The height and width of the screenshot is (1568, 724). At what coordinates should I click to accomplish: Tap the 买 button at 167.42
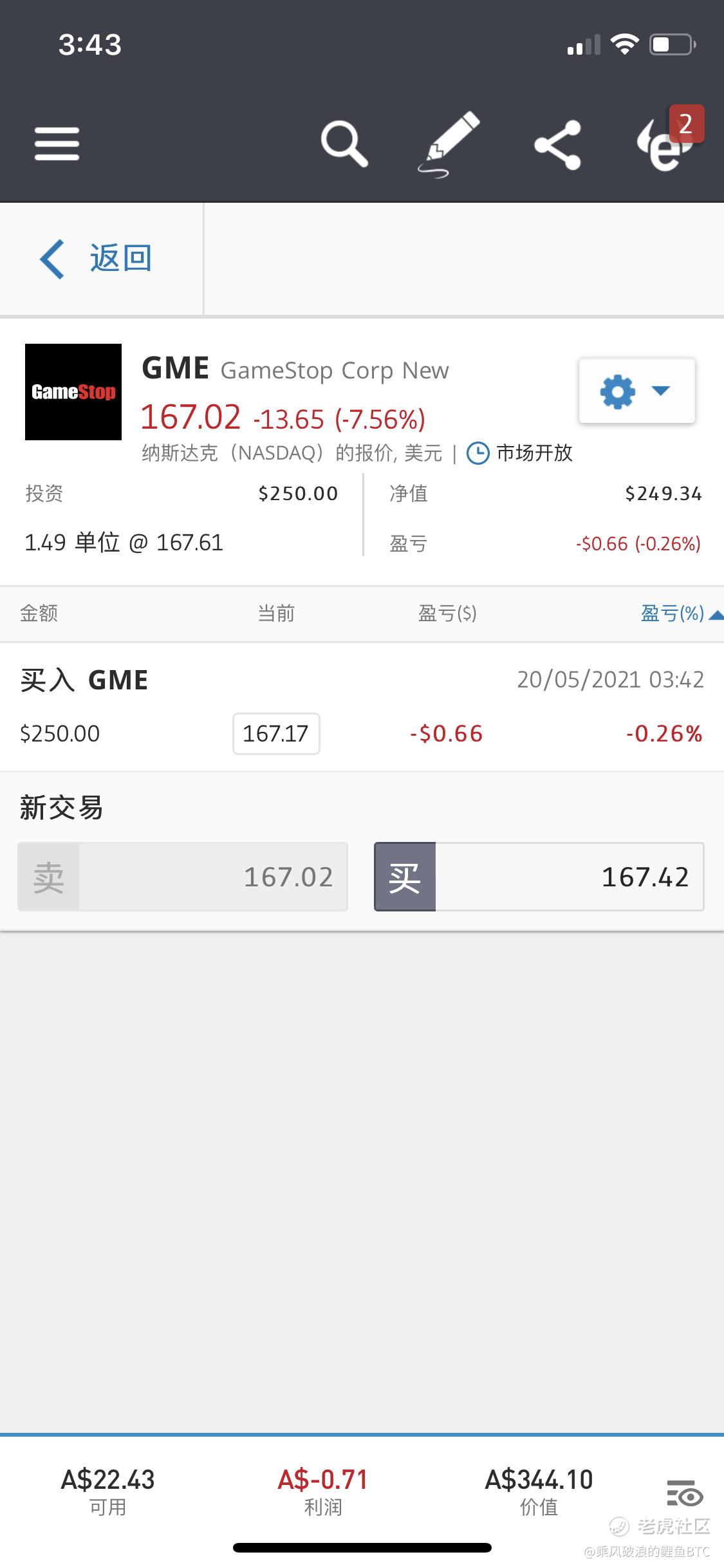[x=539, y=877]
